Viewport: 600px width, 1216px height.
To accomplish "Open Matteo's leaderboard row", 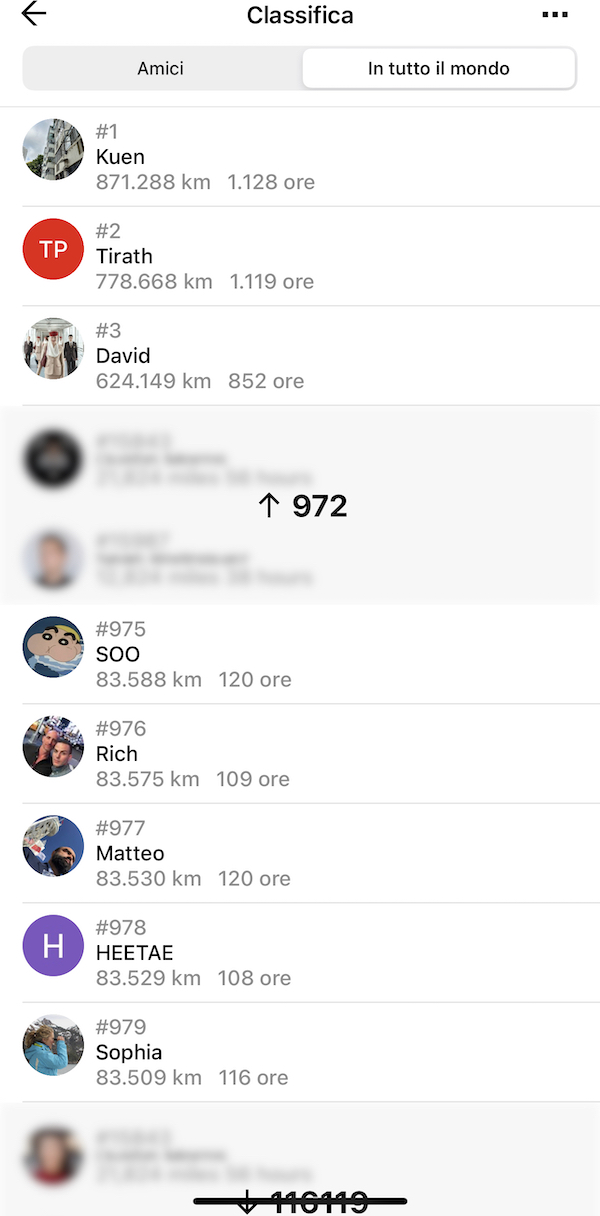I will tap(300, 853).
